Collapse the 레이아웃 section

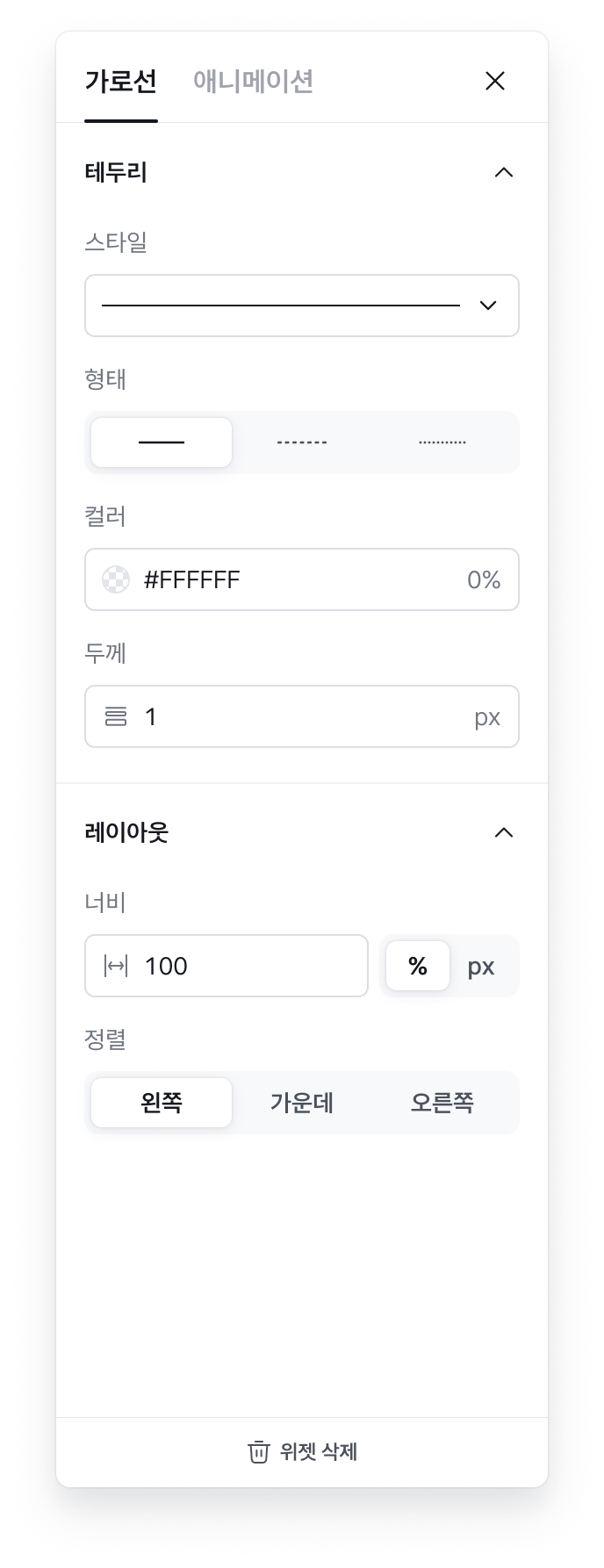click(x=504, y=832)
